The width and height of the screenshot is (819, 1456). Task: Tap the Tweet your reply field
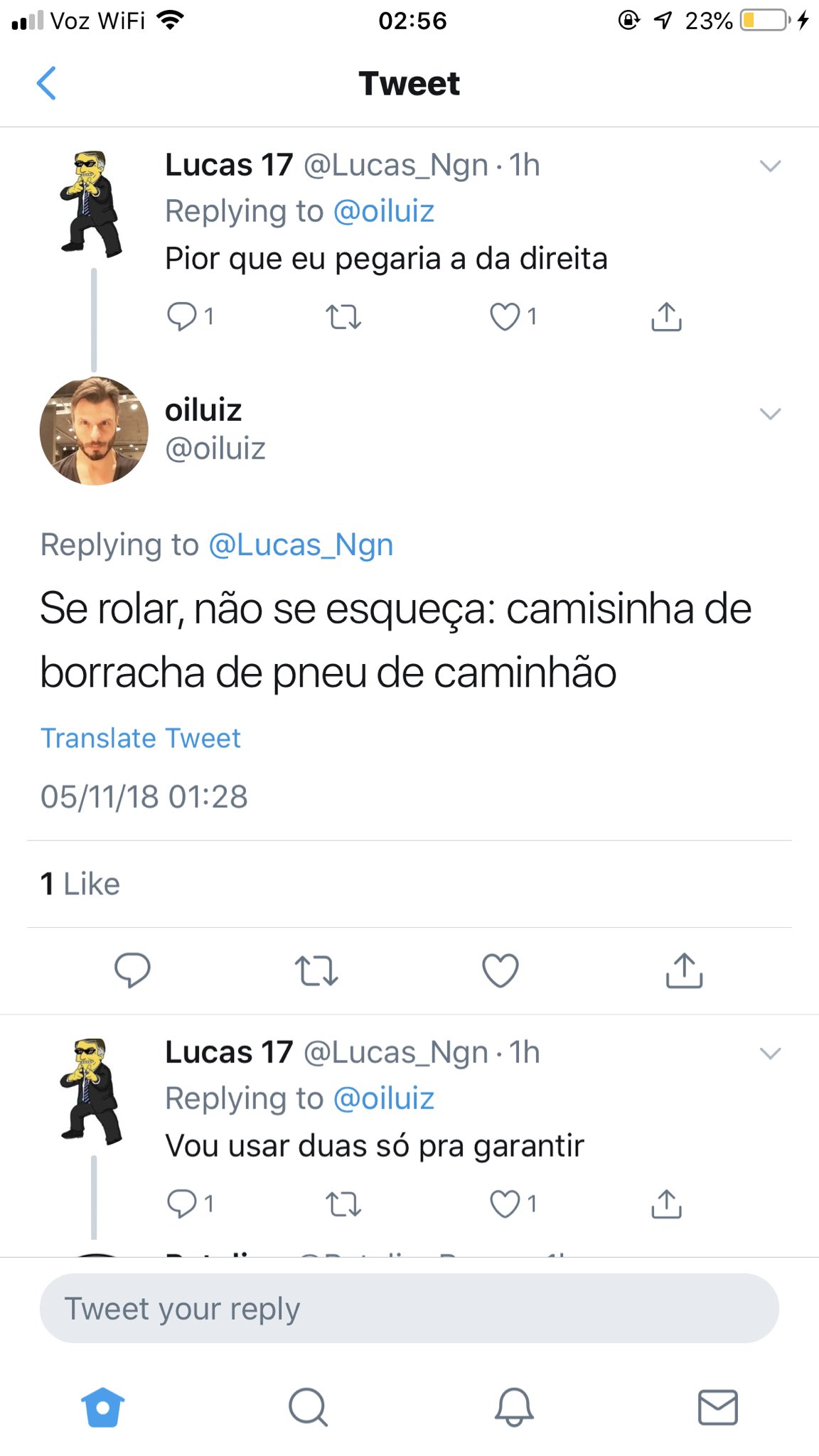(x=409, y=1308)
